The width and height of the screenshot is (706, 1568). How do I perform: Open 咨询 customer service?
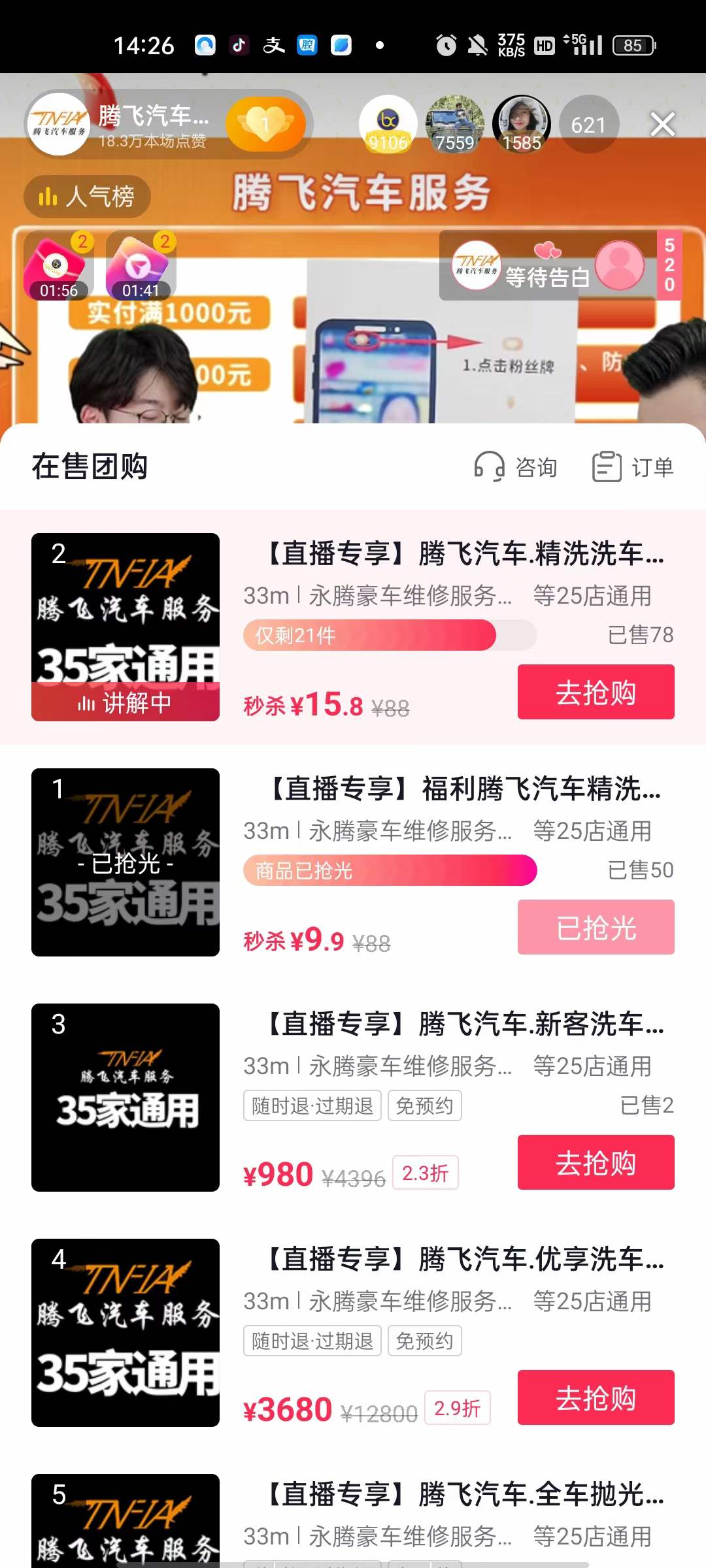coord(516,467)
